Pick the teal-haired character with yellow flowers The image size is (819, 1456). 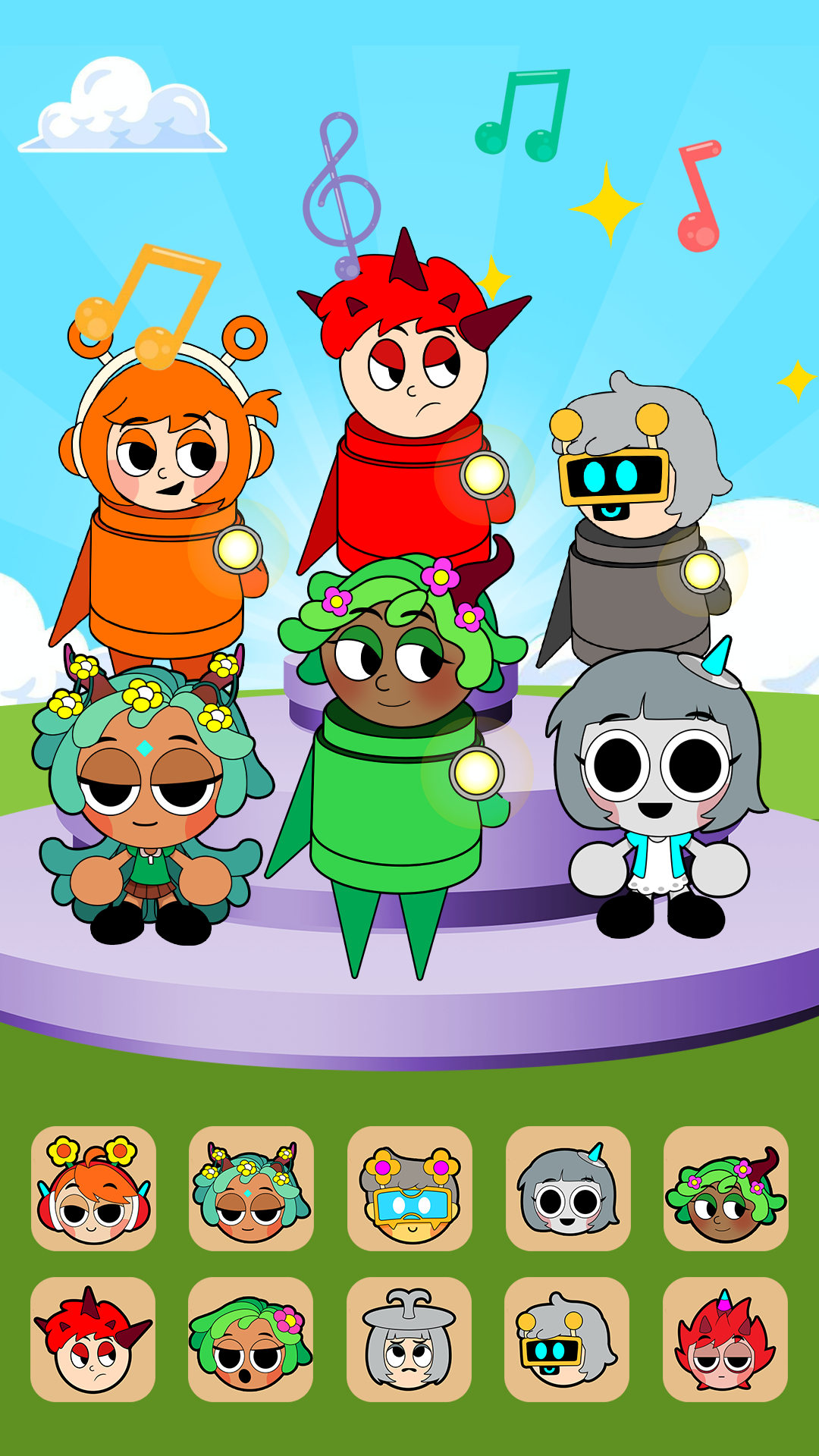tap(251, 1188)
